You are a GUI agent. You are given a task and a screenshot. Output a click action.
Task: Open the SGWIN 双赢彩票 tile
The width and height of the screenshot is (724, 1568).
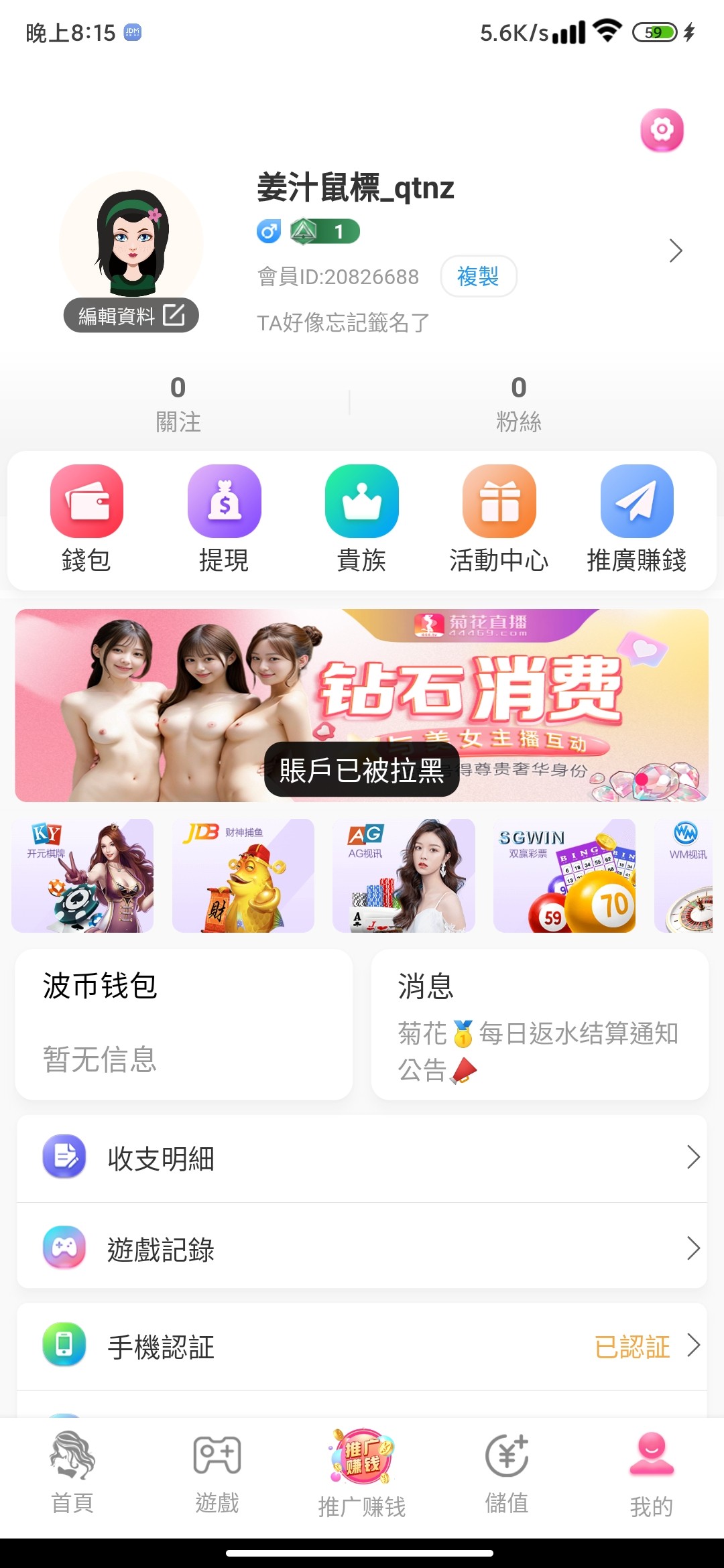[x=564, y=875]
